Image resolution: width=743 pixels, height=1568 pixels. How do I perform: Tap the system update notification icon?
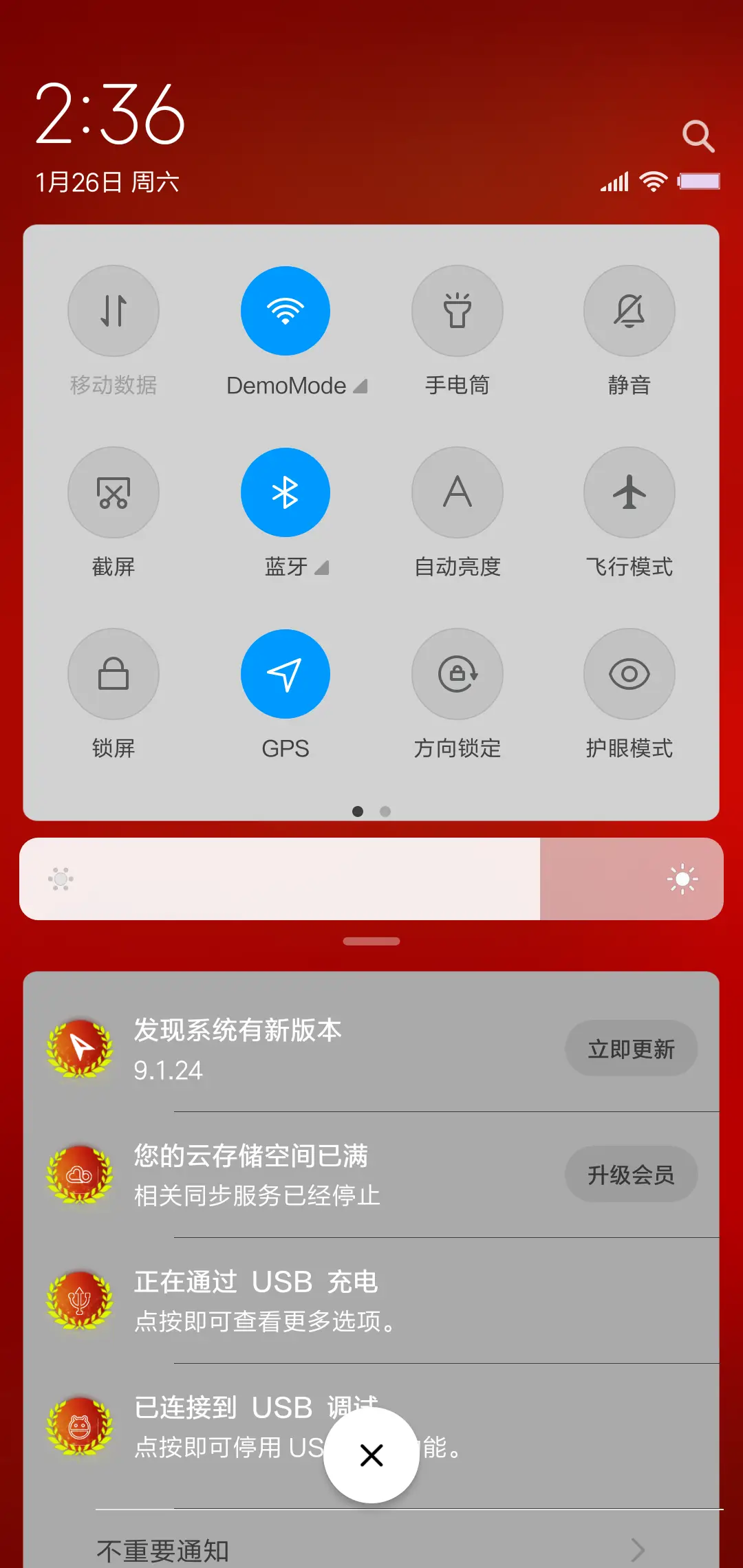click(80, 1049)
